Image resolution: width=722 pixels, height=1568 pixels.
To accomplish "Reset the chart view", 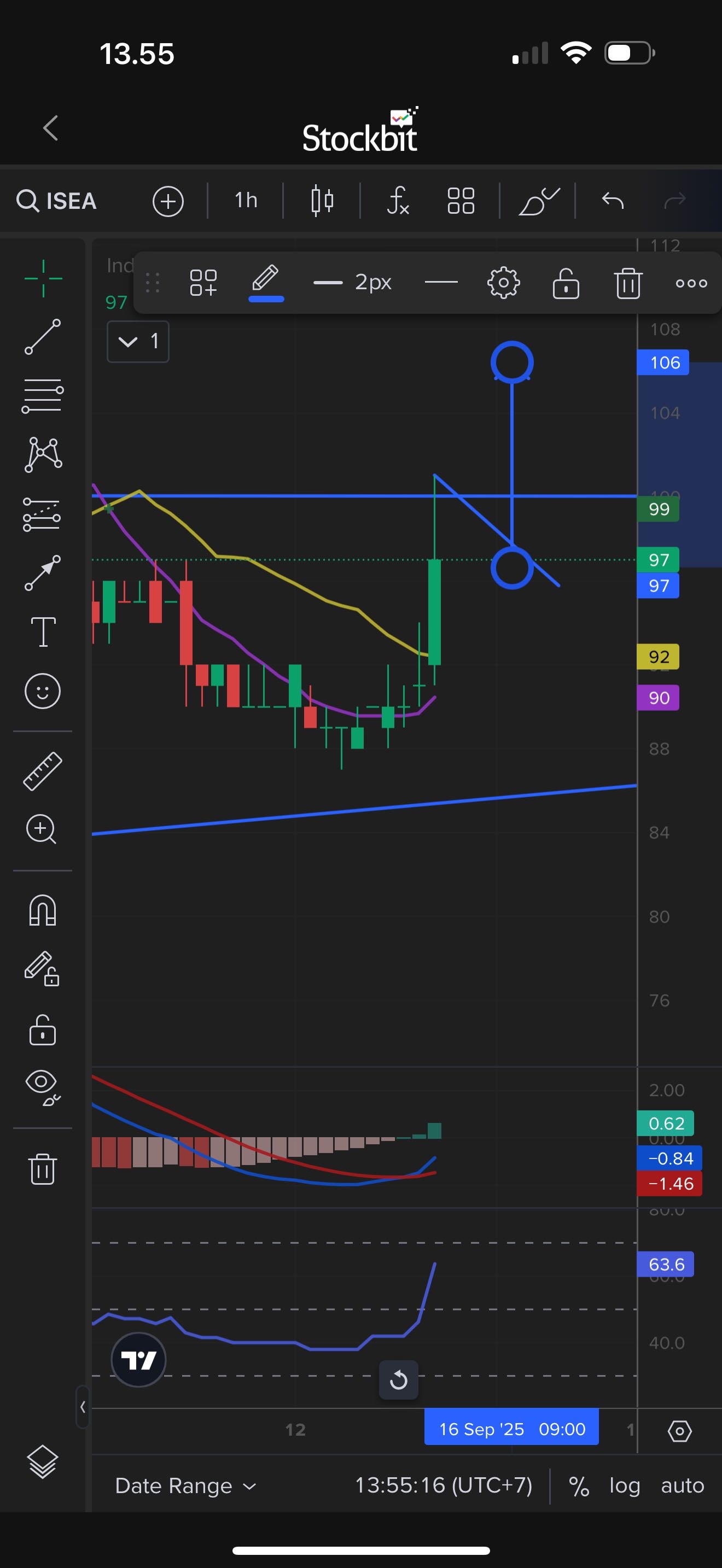I will (x=399, y=1380).
